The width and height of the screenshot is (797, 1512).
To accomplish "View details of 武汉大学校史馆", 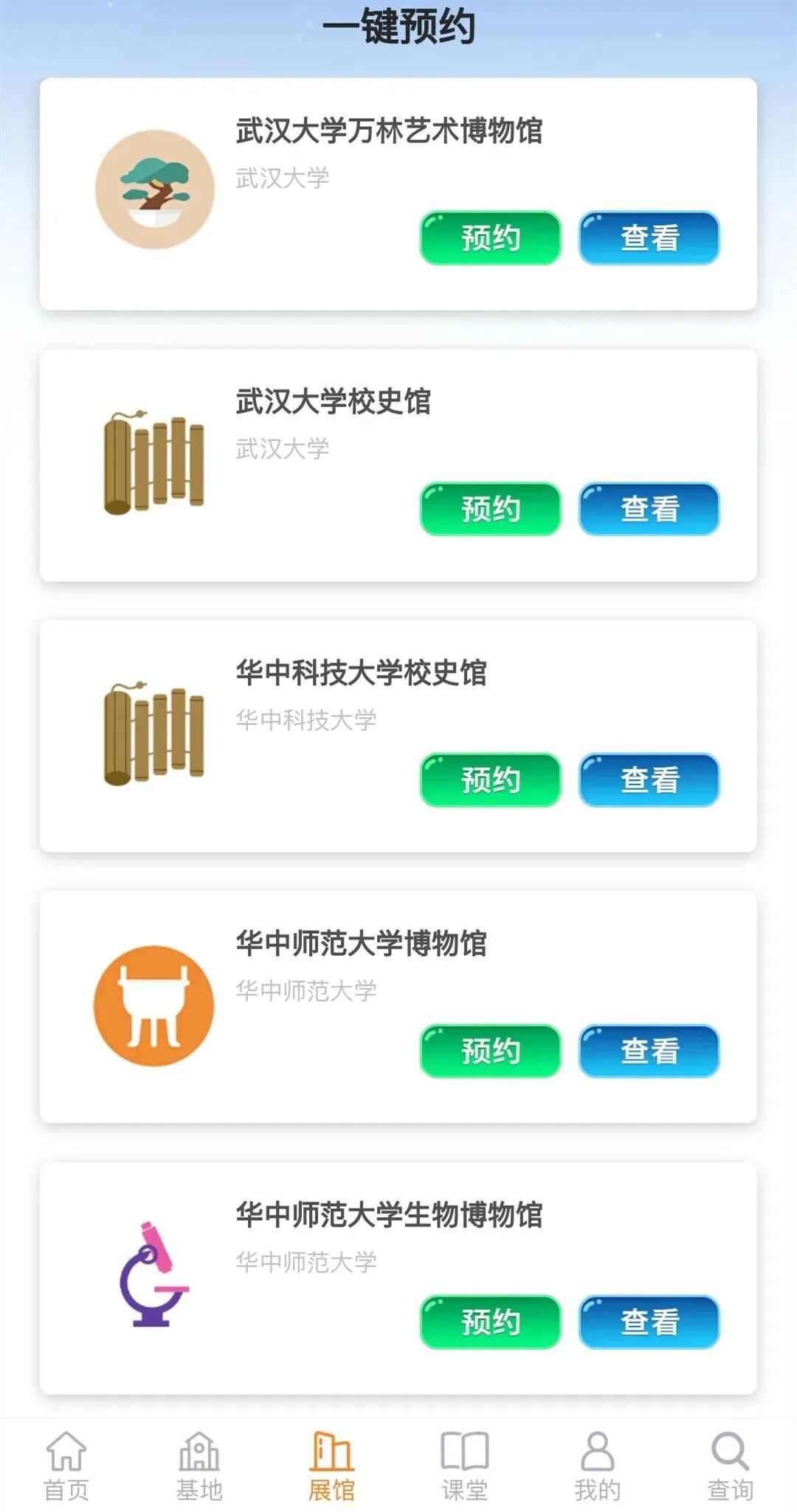I will click(649, 509).
